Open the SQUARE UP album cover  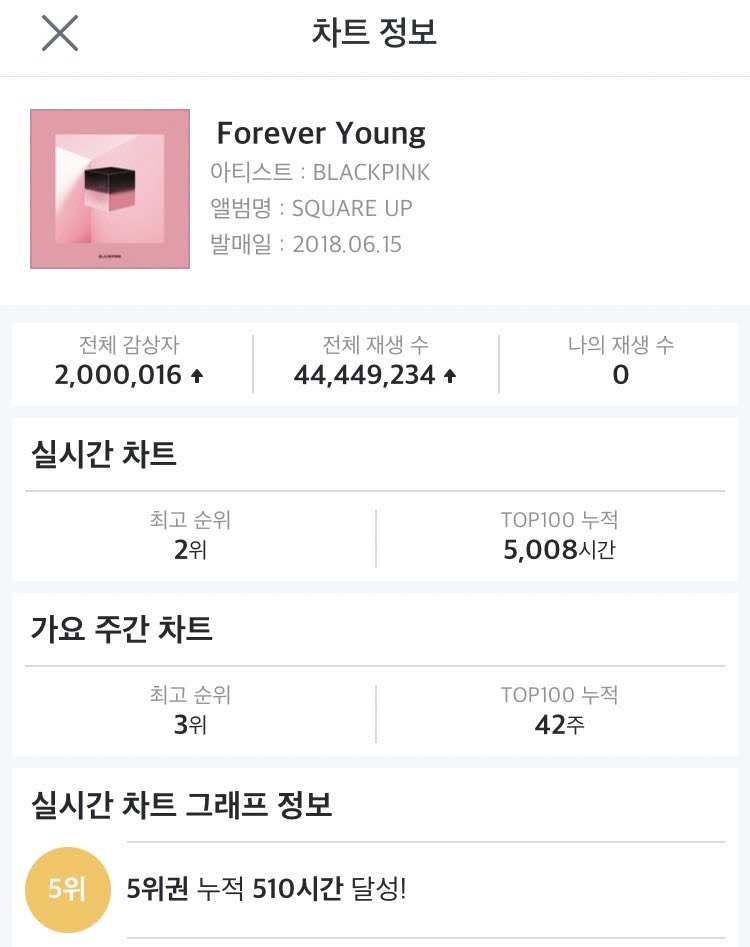[x=110, y=189]
